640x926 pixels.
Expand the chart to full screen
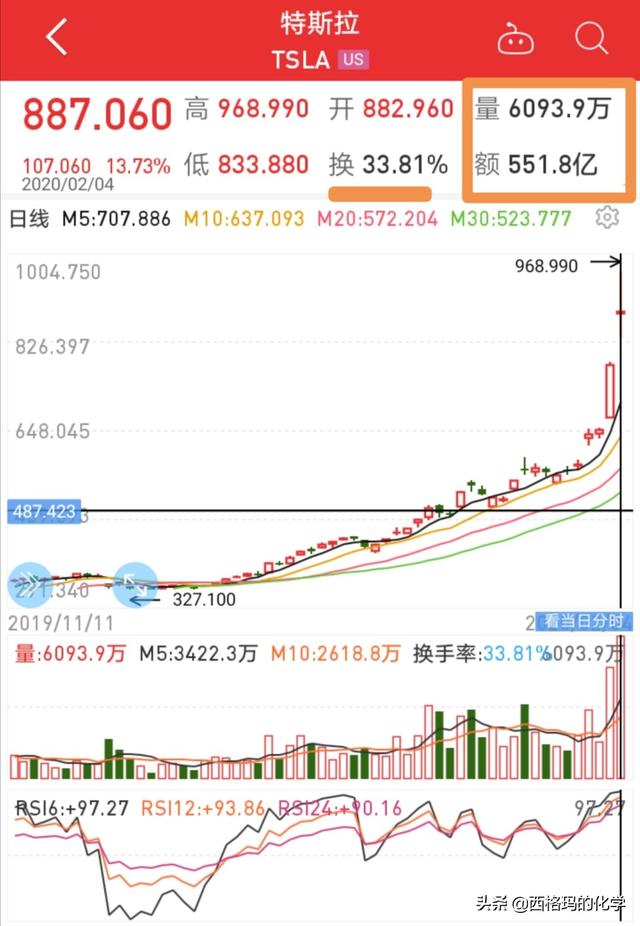point(133,585)
